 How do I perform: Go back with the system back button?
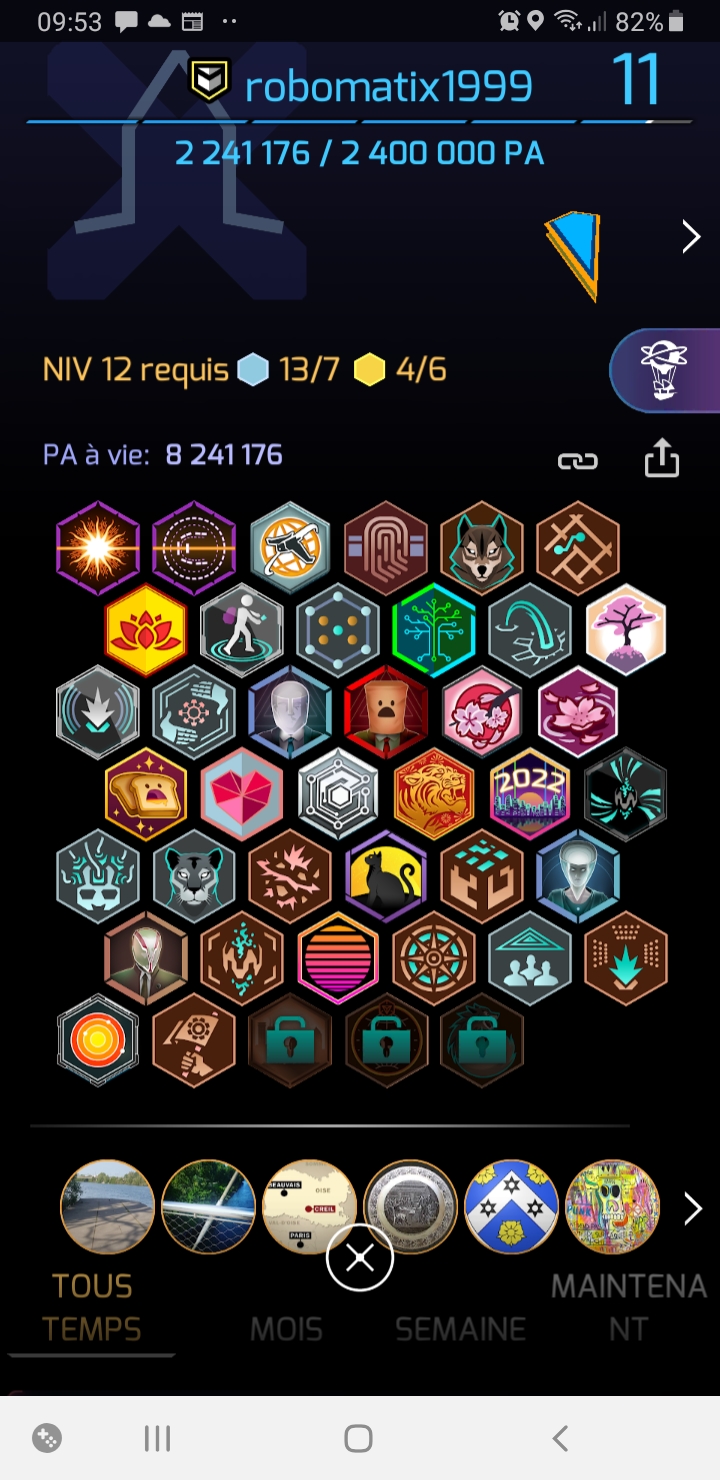coord(560,1438)
